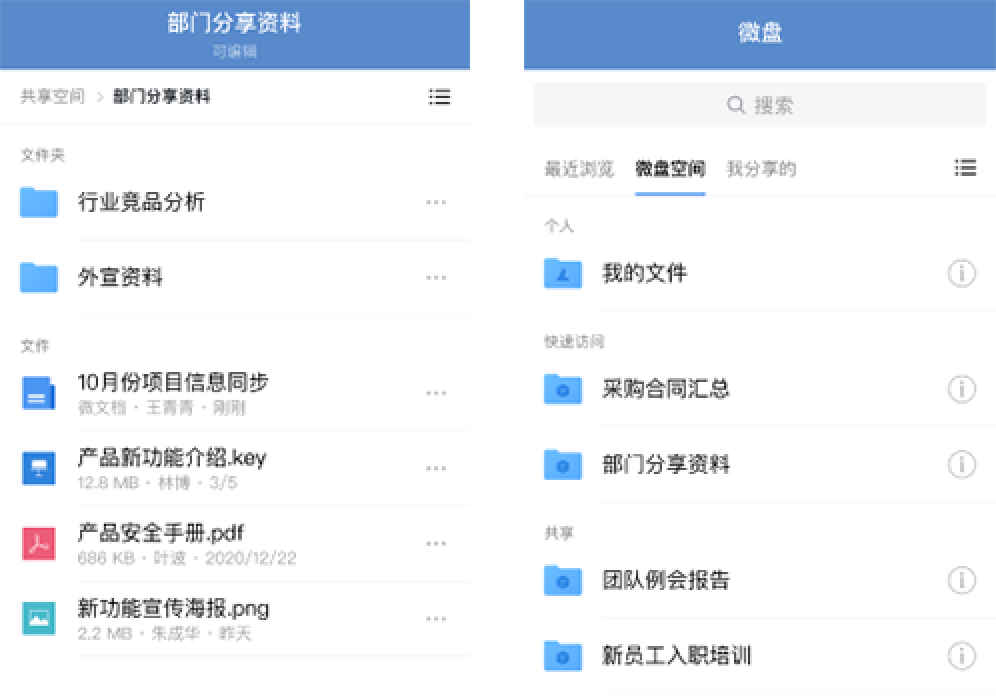
Task: Go back to 共享空间 in breadcrumb
Action: (53, 97)
